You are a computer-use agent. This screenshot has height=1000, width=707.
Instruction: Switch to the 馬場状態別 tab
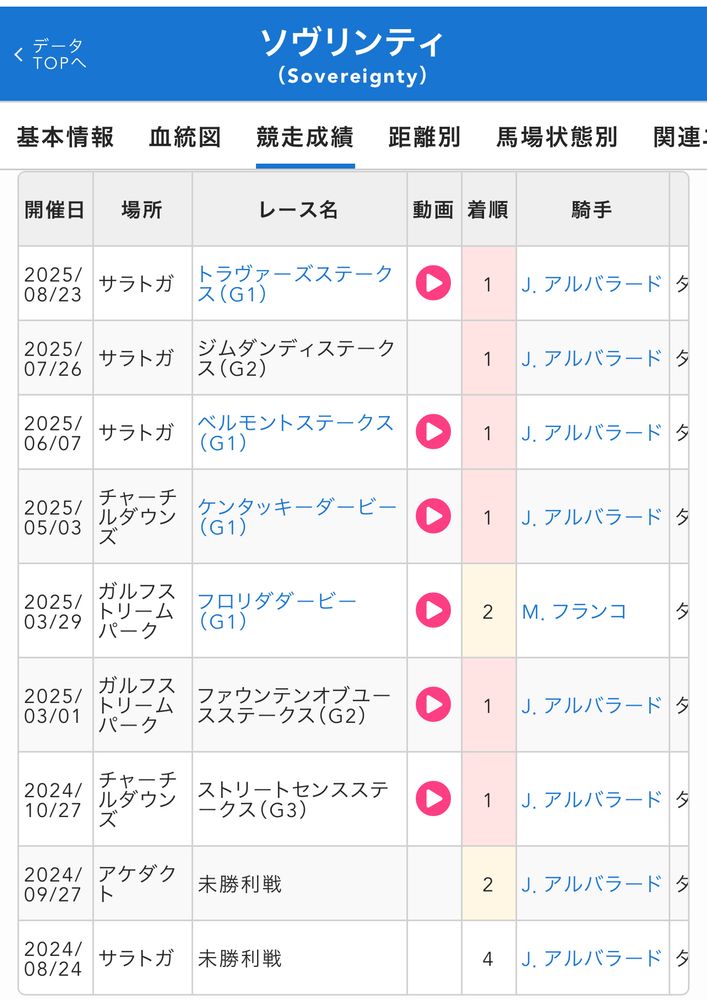tap(557, 137)
